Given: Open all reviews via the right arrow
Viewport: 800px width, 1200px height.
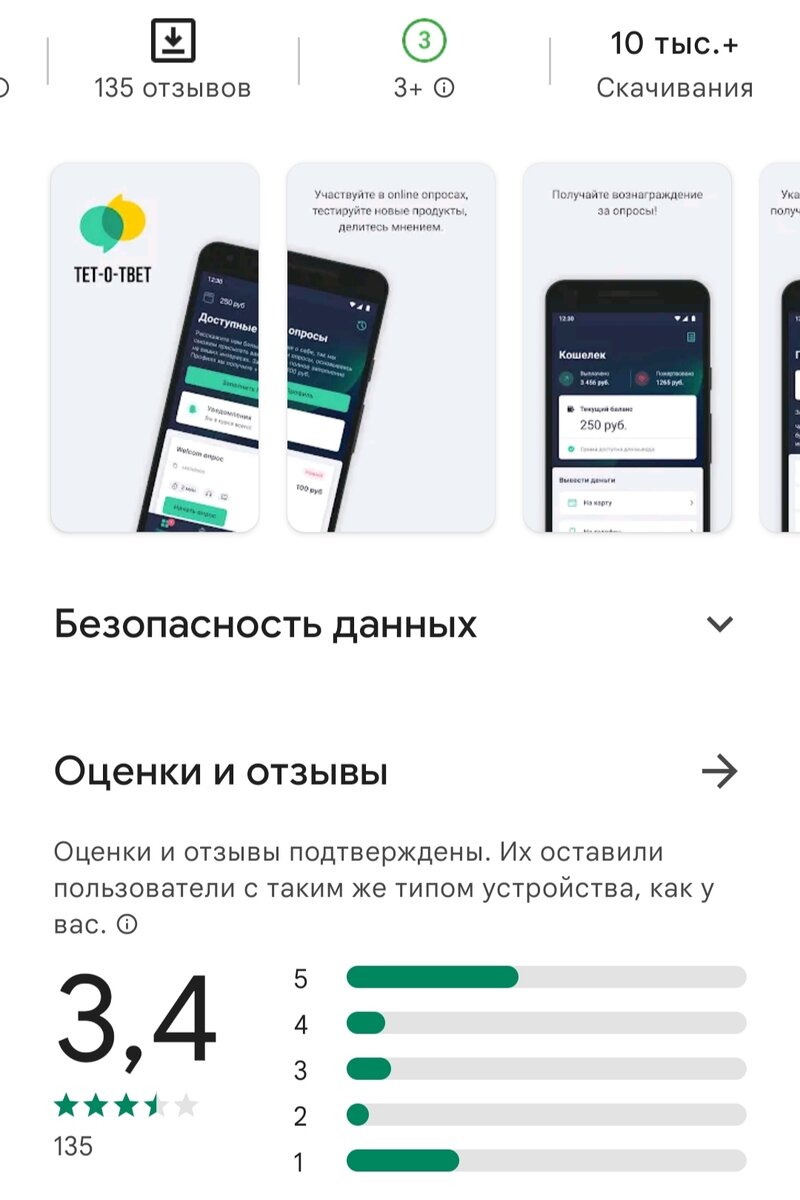Looking at the screenshot, I should tap(718, 771).
